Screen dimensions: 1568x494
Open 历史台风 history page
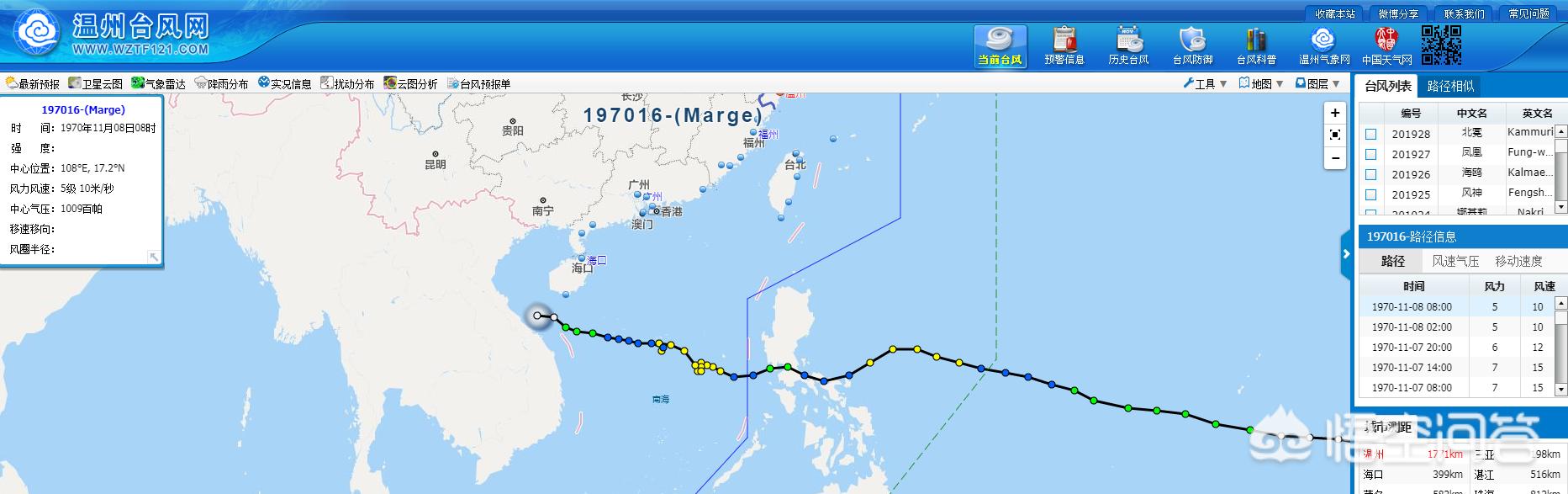click(1128, 46)
